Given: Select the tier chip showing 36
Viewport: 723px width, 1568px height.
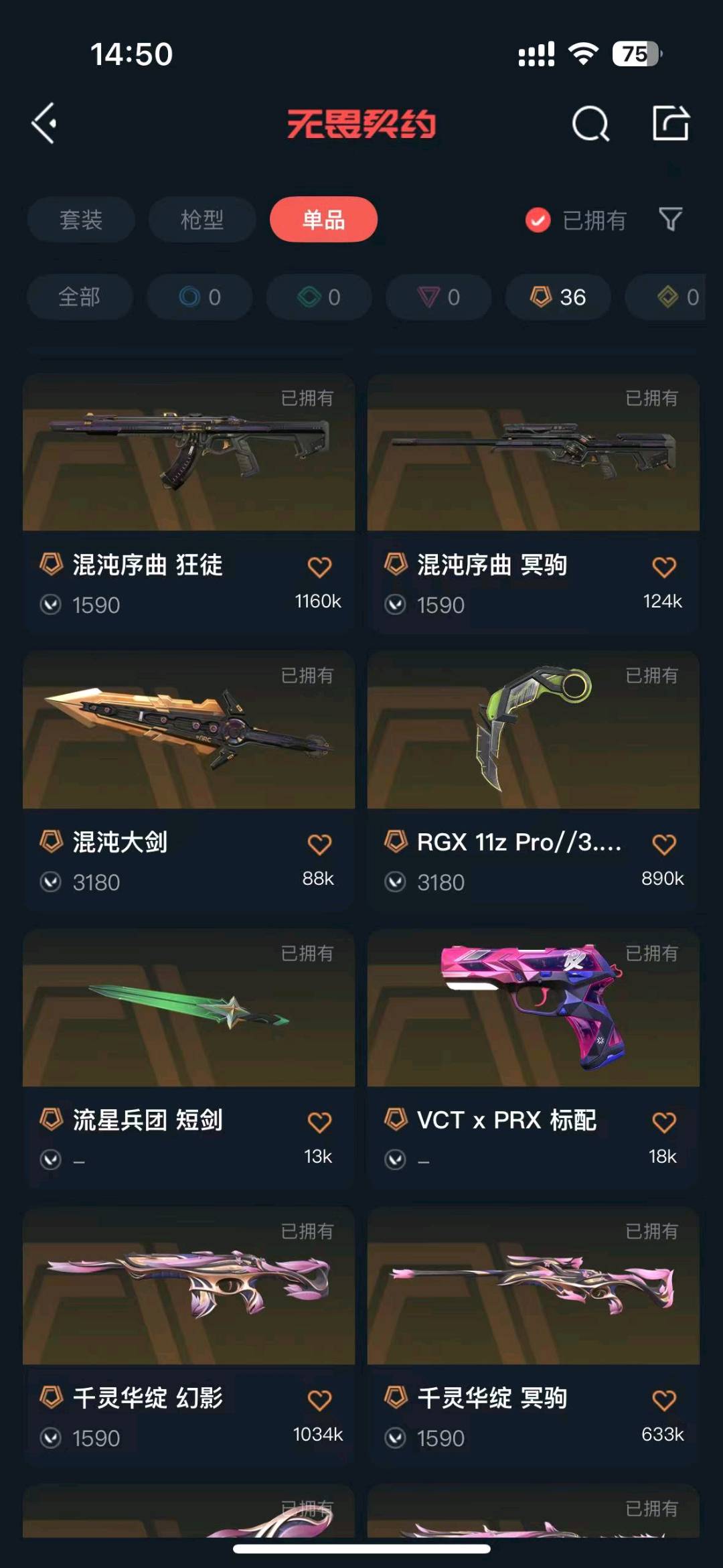Looking at the screenshot, I should tap(558, 297).
